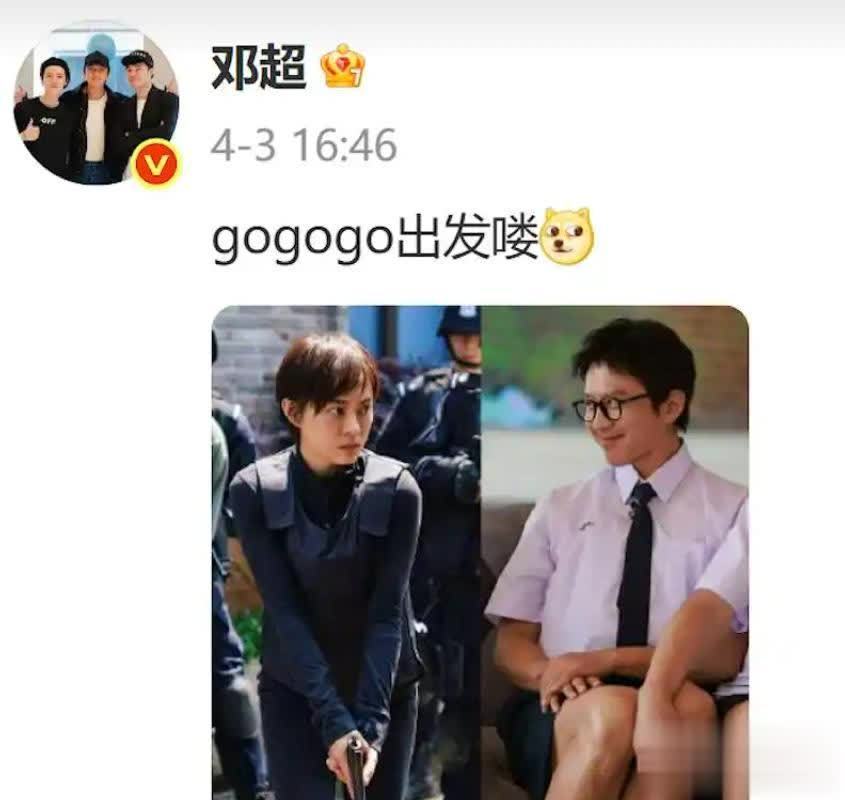Image resolution: width=845 pixels, height=800 pixels.
Task: Open the right photo of man in glasses
Action: tap(614, 552)
